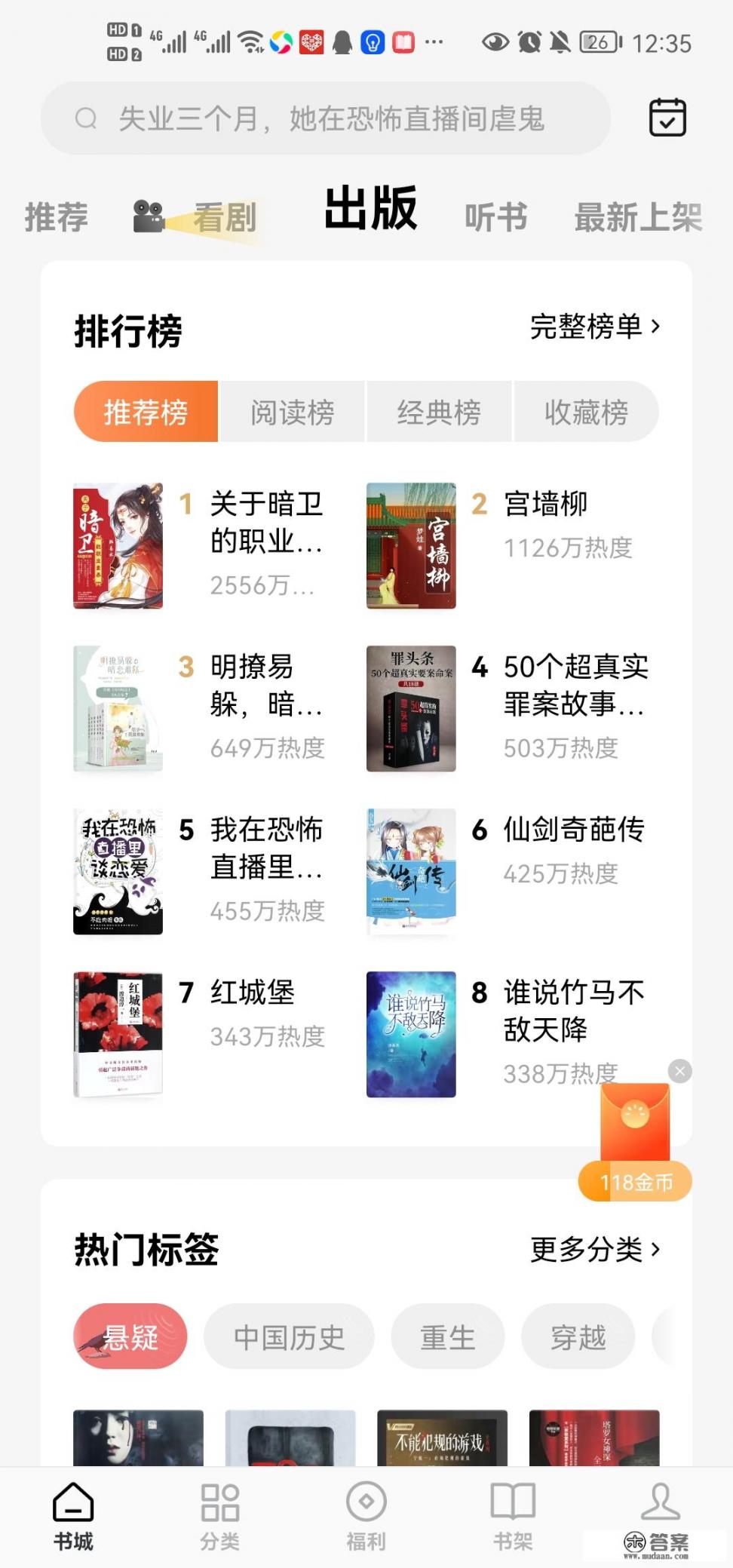The height and width of the screenshot is (1568, 733).
Task: Select the 穿越 tag
Action: 578,1336
